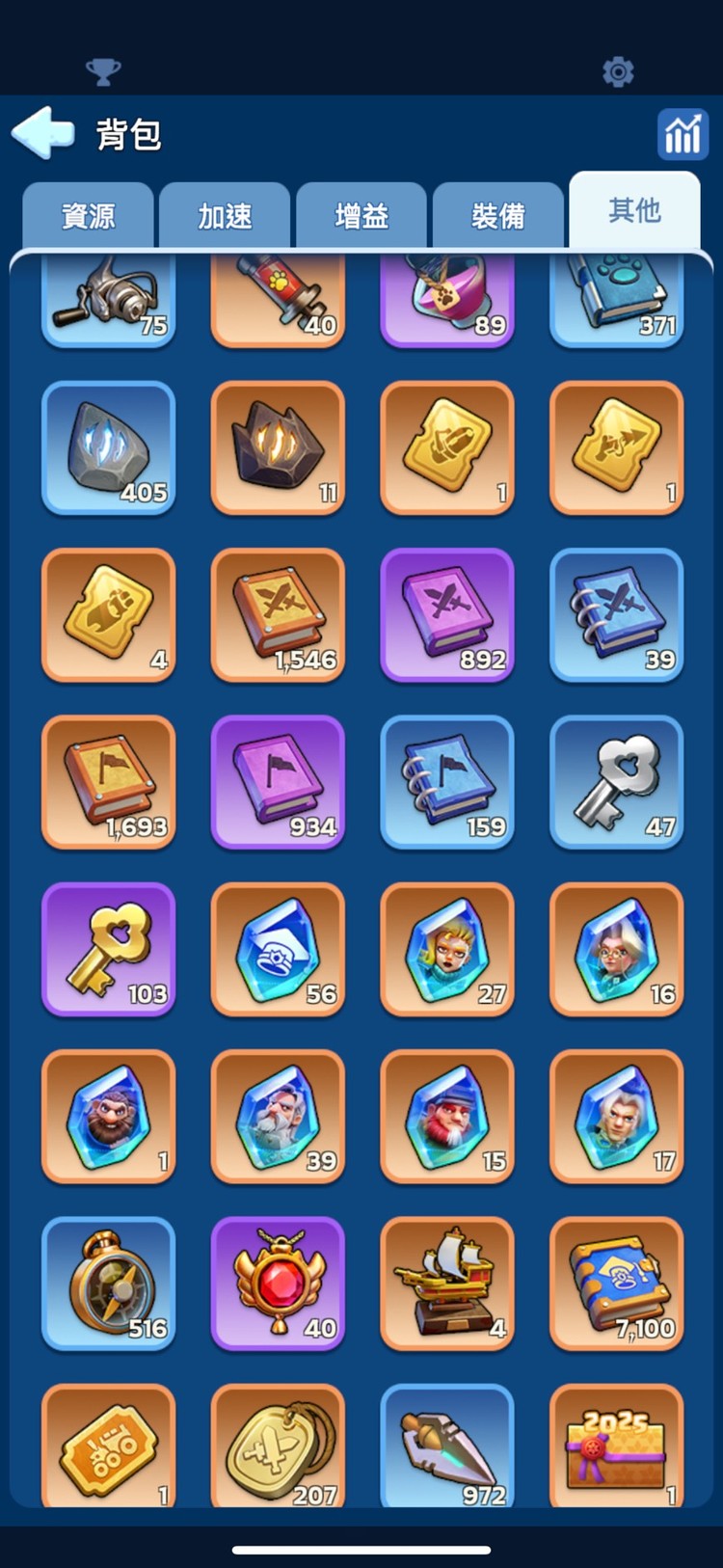Tap the captain hat shard with 56
Screen dimensions: 723x1568
pos(278,950)
